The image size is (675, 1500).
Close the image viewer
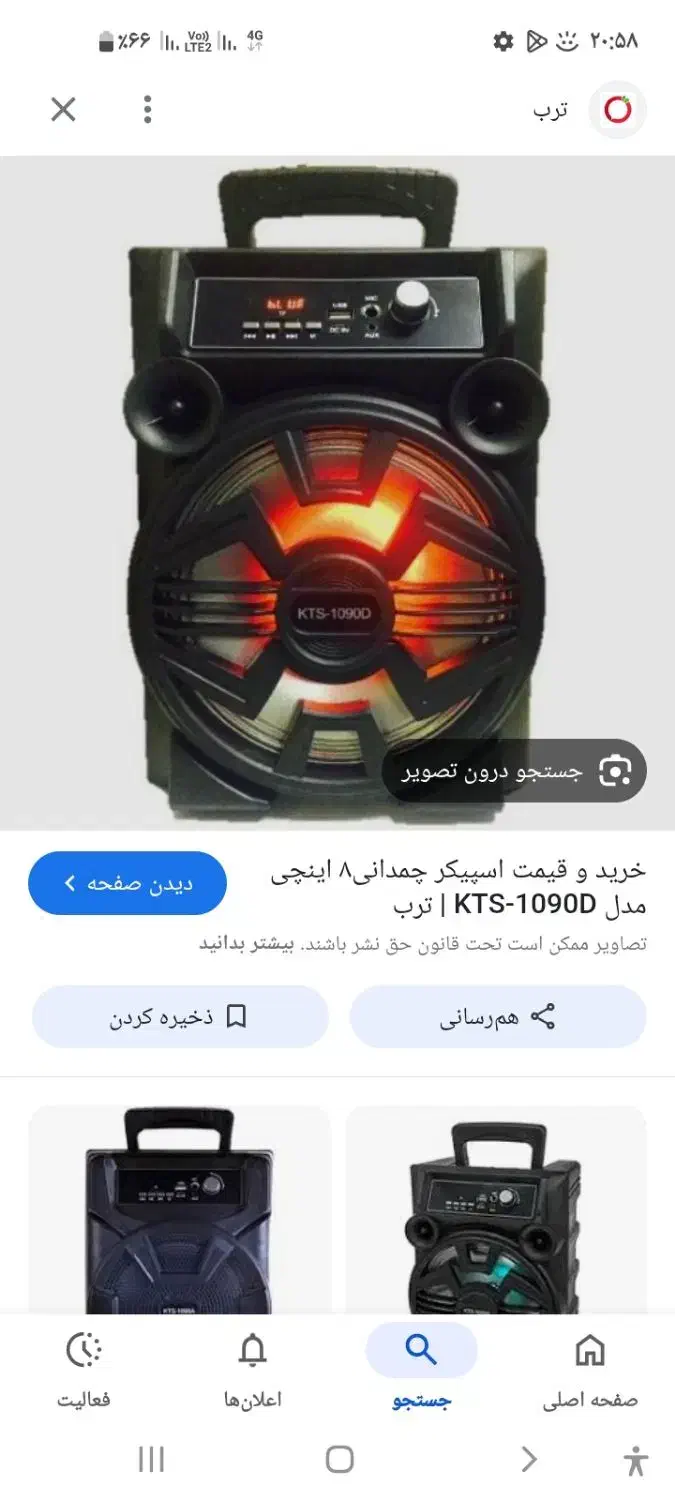(63, 109)
